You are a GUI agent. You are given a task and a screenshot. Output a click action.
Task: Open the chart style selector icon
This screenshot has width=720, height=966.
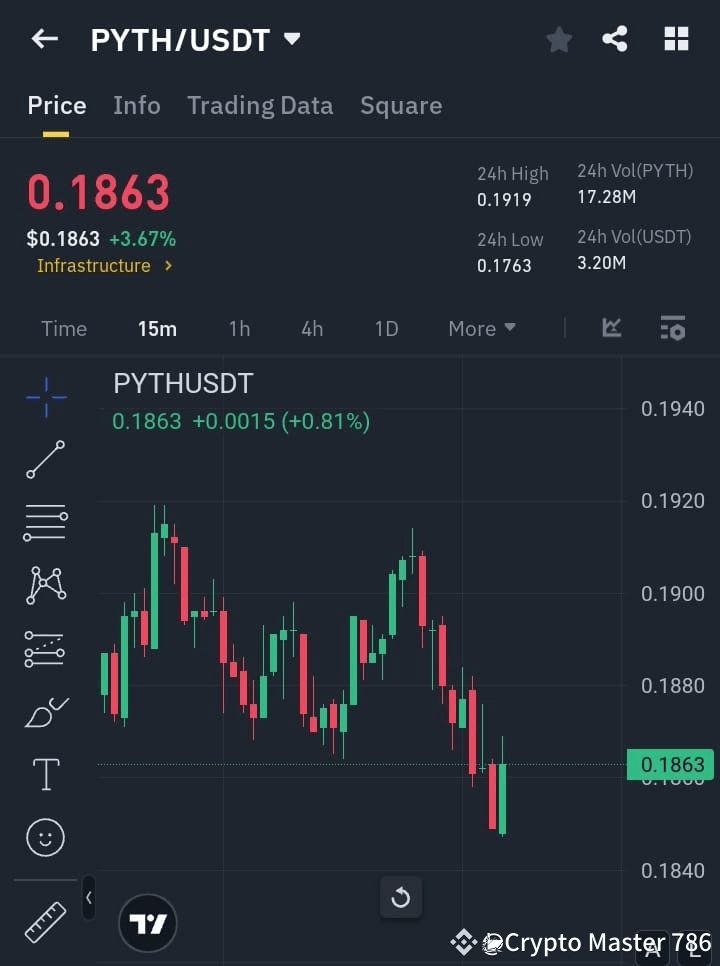[610, 328]
